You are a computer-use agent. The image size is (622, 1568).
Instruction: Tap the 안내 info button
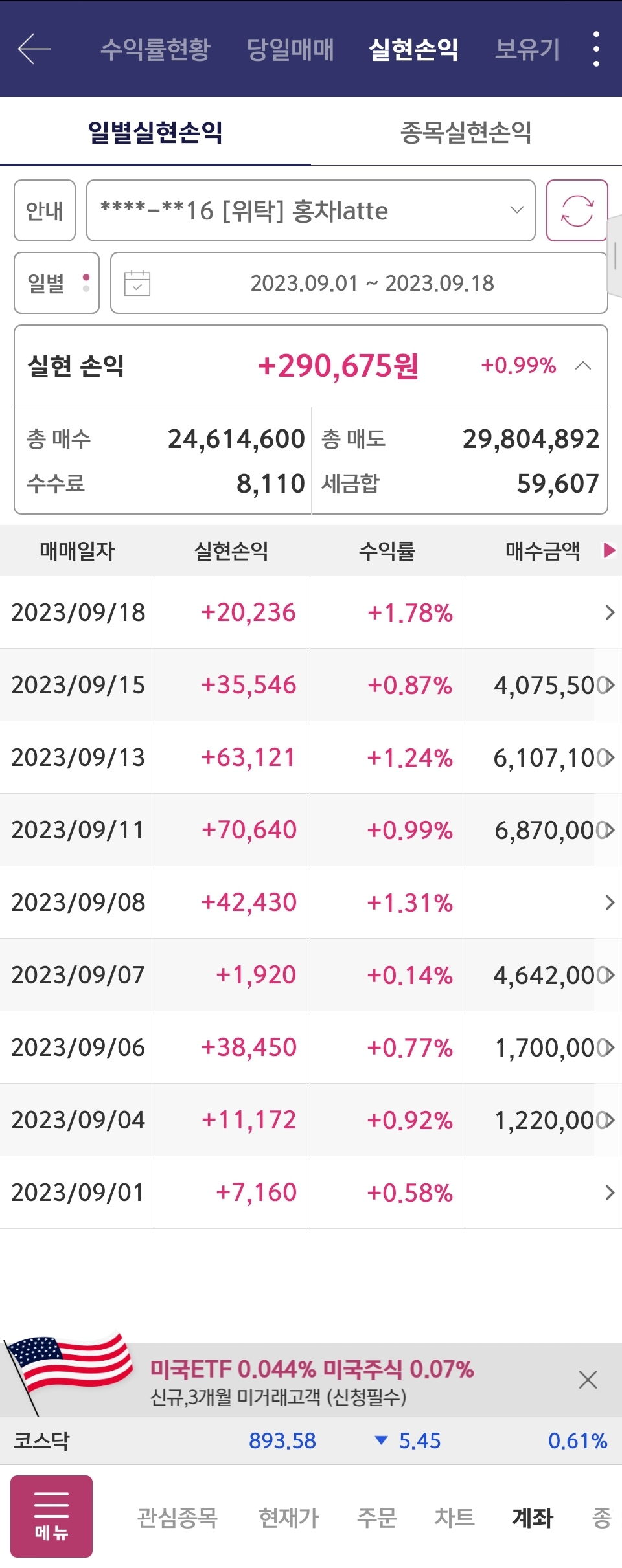tap(45, 210)
